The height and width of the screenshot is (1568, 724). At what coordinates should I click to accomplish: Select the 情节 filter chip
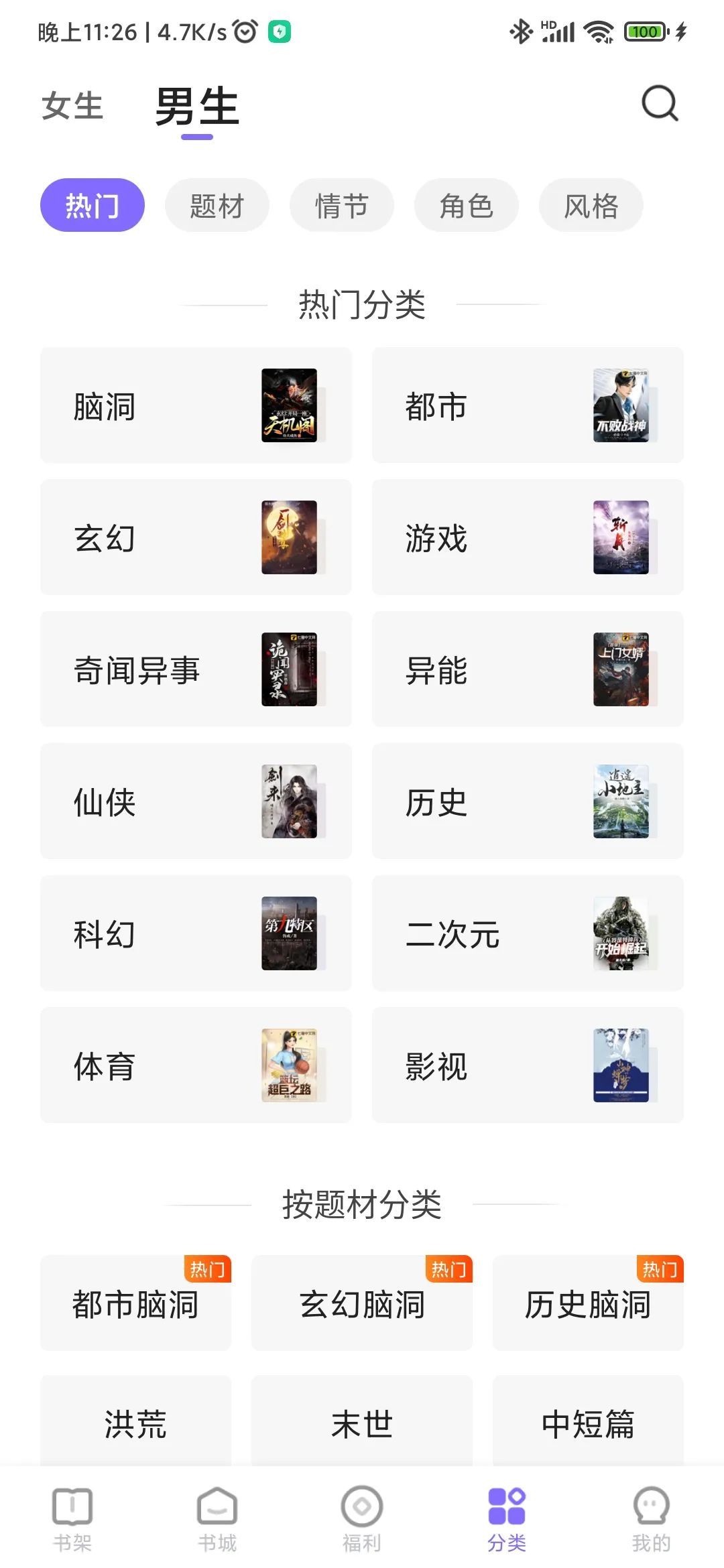pyautogui.click(x=341, y=205)
